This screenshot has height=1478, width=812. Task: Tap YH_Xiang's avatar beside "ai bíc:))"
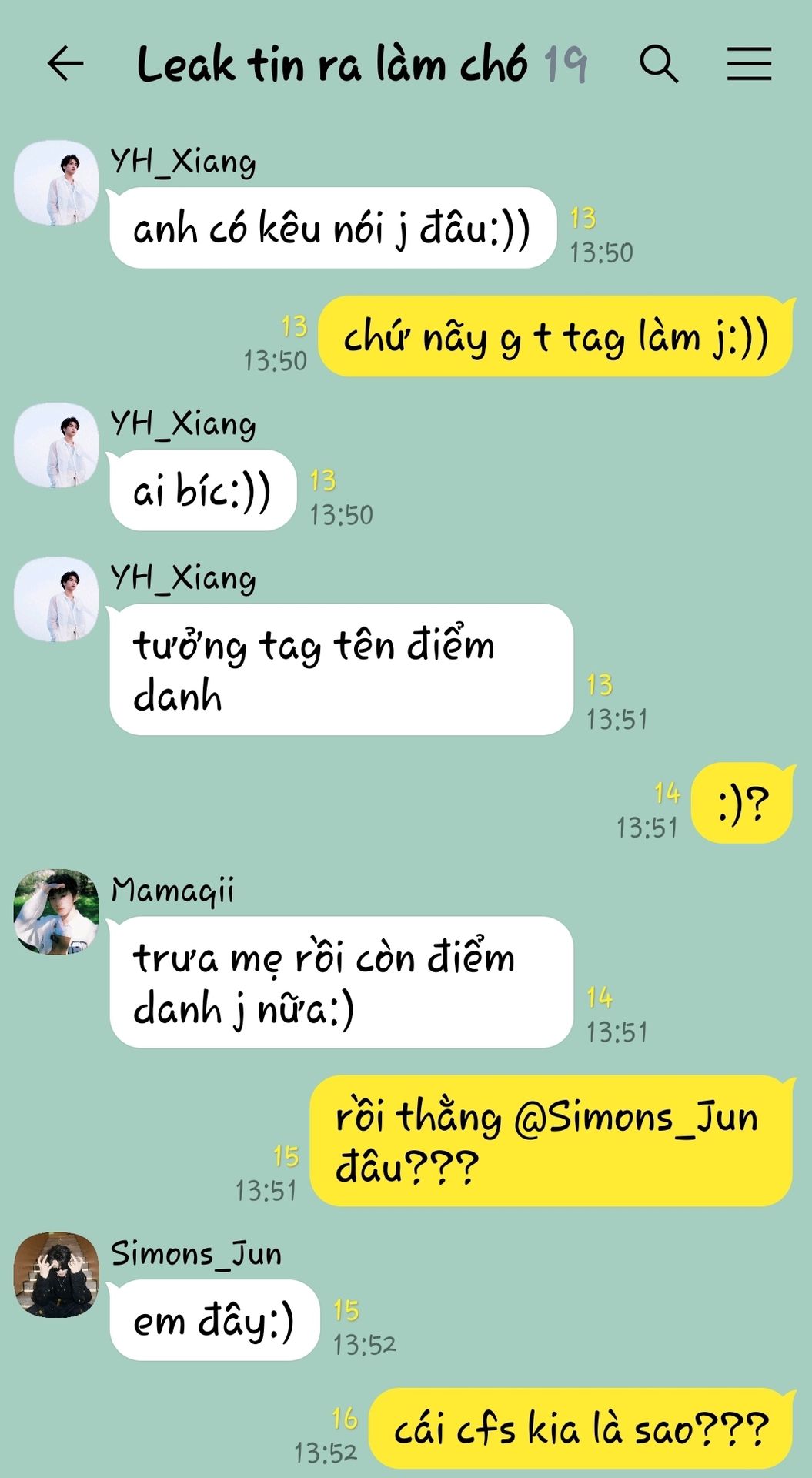56,445
